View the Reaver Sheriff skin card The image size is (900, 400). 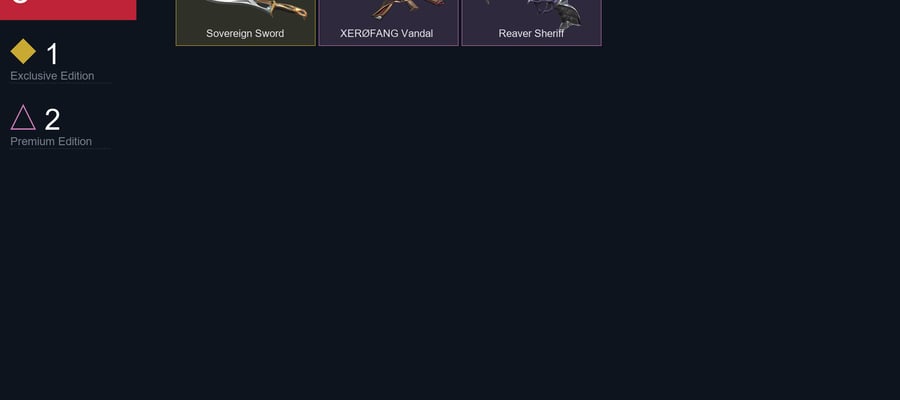(x=532, y=22)
